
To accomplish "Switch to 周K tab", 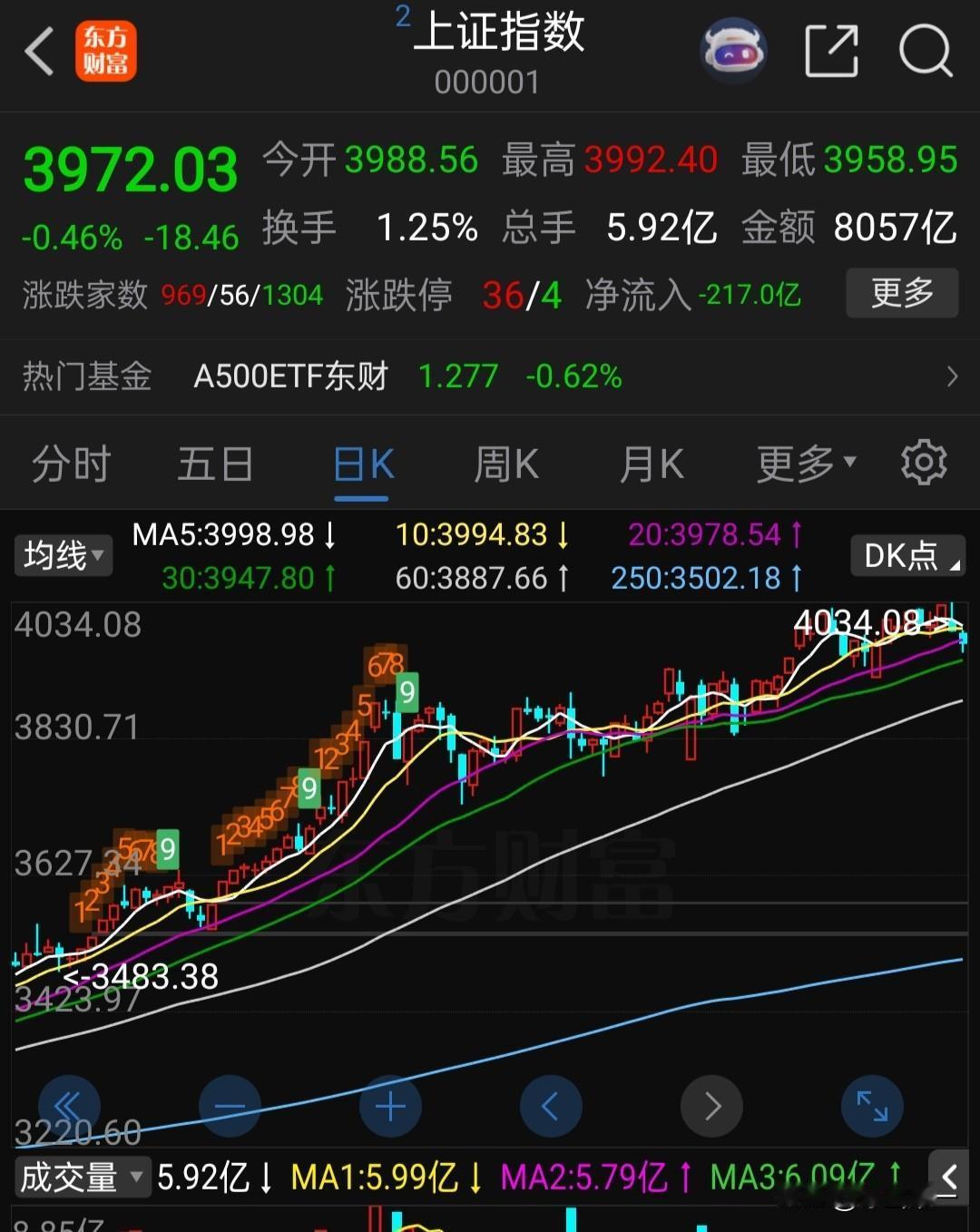I will click(505, 463).
